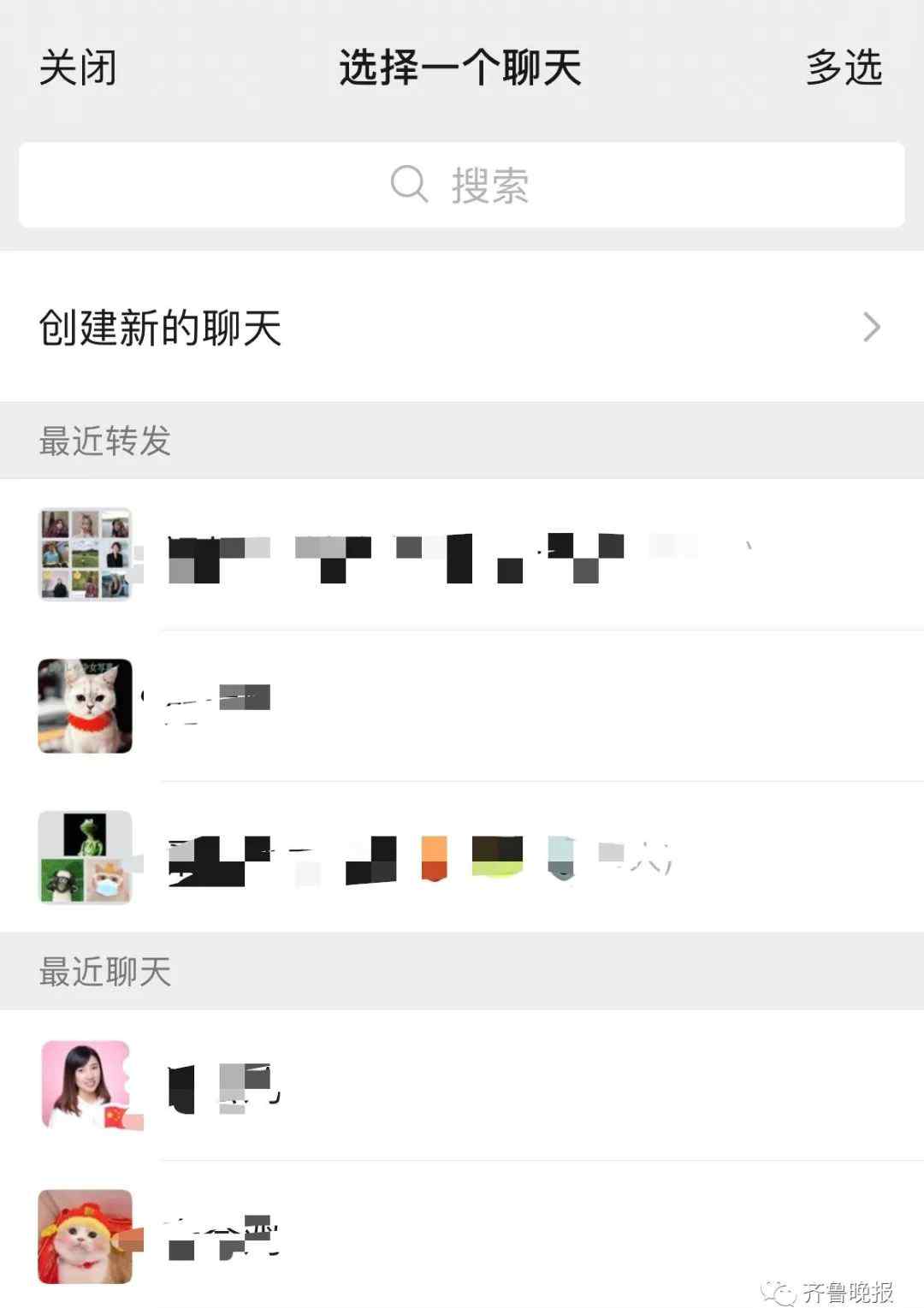Viewport: 924px width, 1308px height.
Task: Select the group chat with the nine-photo avatar
Action: [x=462, y=554]
